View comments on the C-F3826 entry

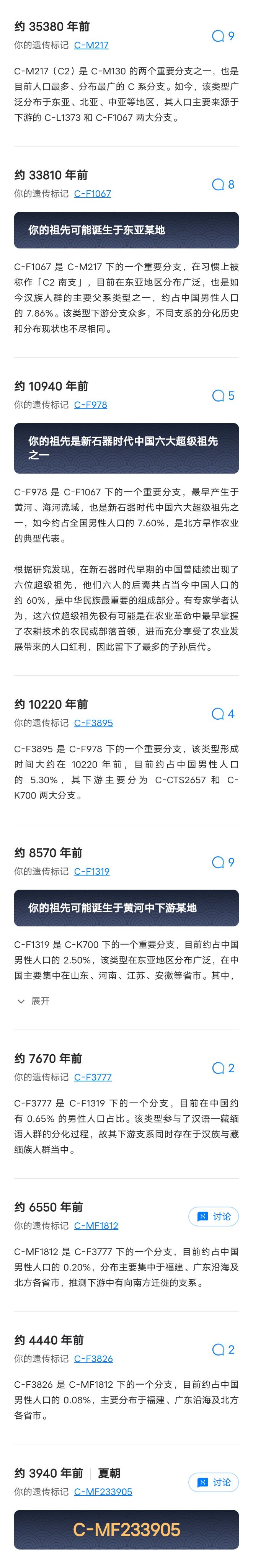[x=223, y=1349]
